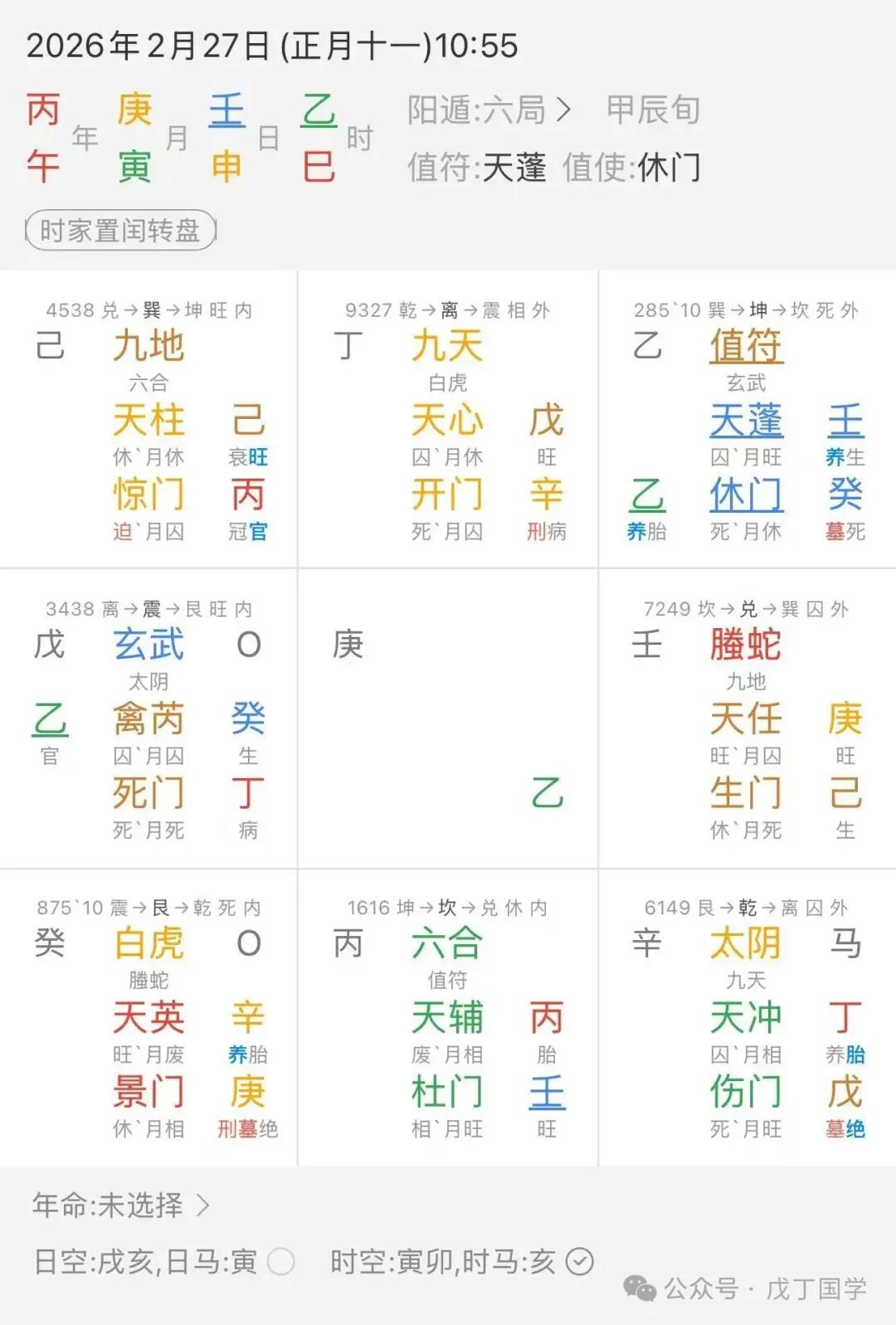This screenshot has width=896, height=1325.
Task: Select the 值符 star in the top-right palace
Action: coord(747,346)
